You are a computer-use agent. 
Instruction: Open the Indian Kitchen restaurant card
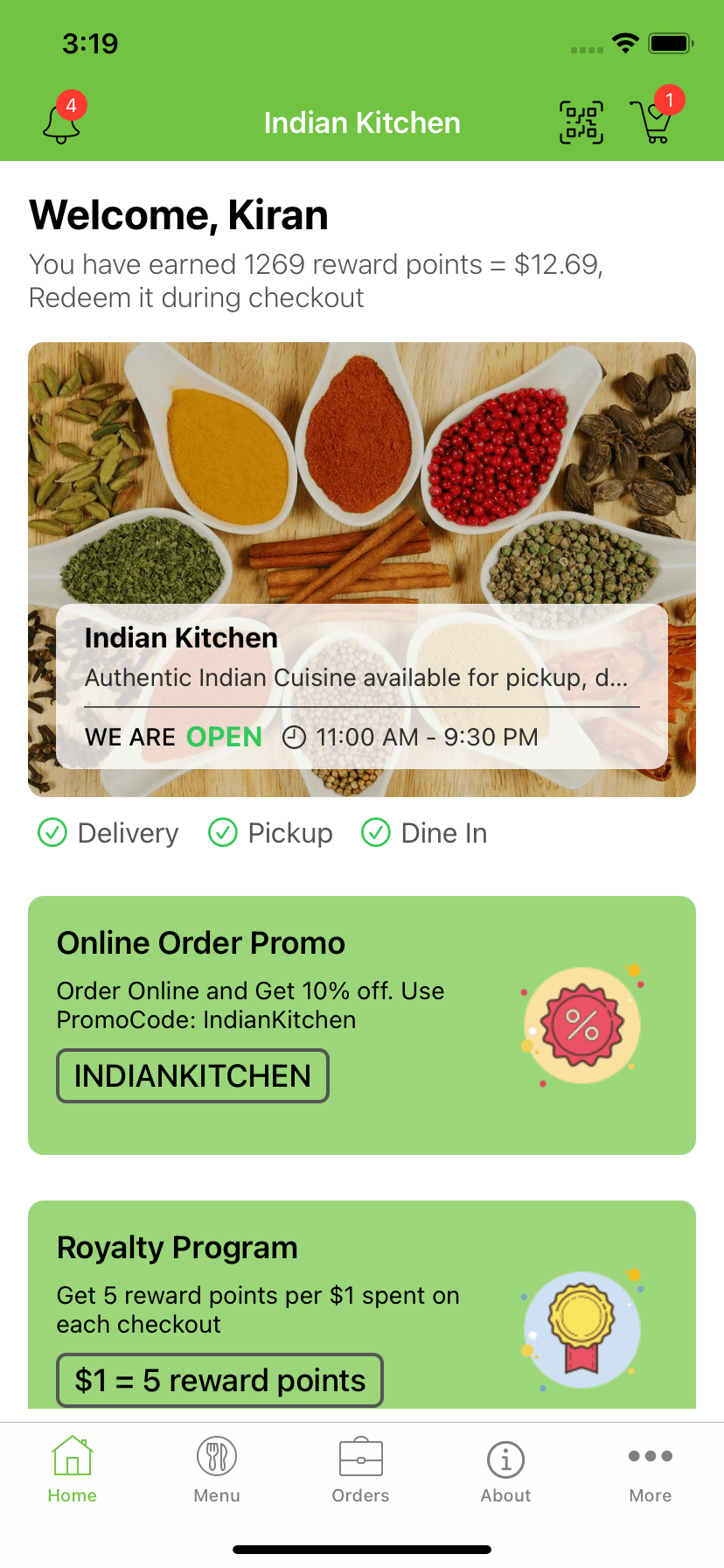(x=362, y=686)
